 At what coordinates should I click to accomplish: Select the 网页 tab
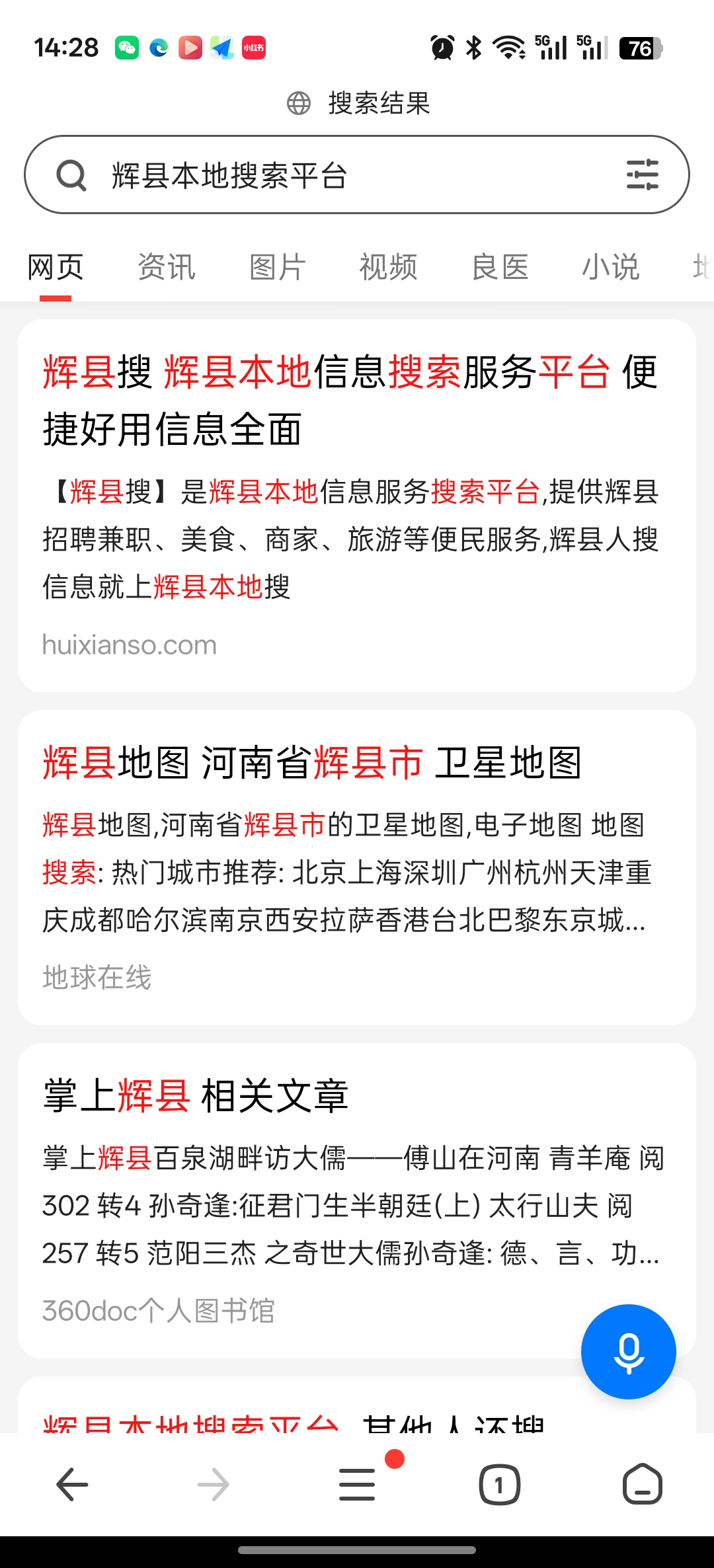(x=56, y=268)
